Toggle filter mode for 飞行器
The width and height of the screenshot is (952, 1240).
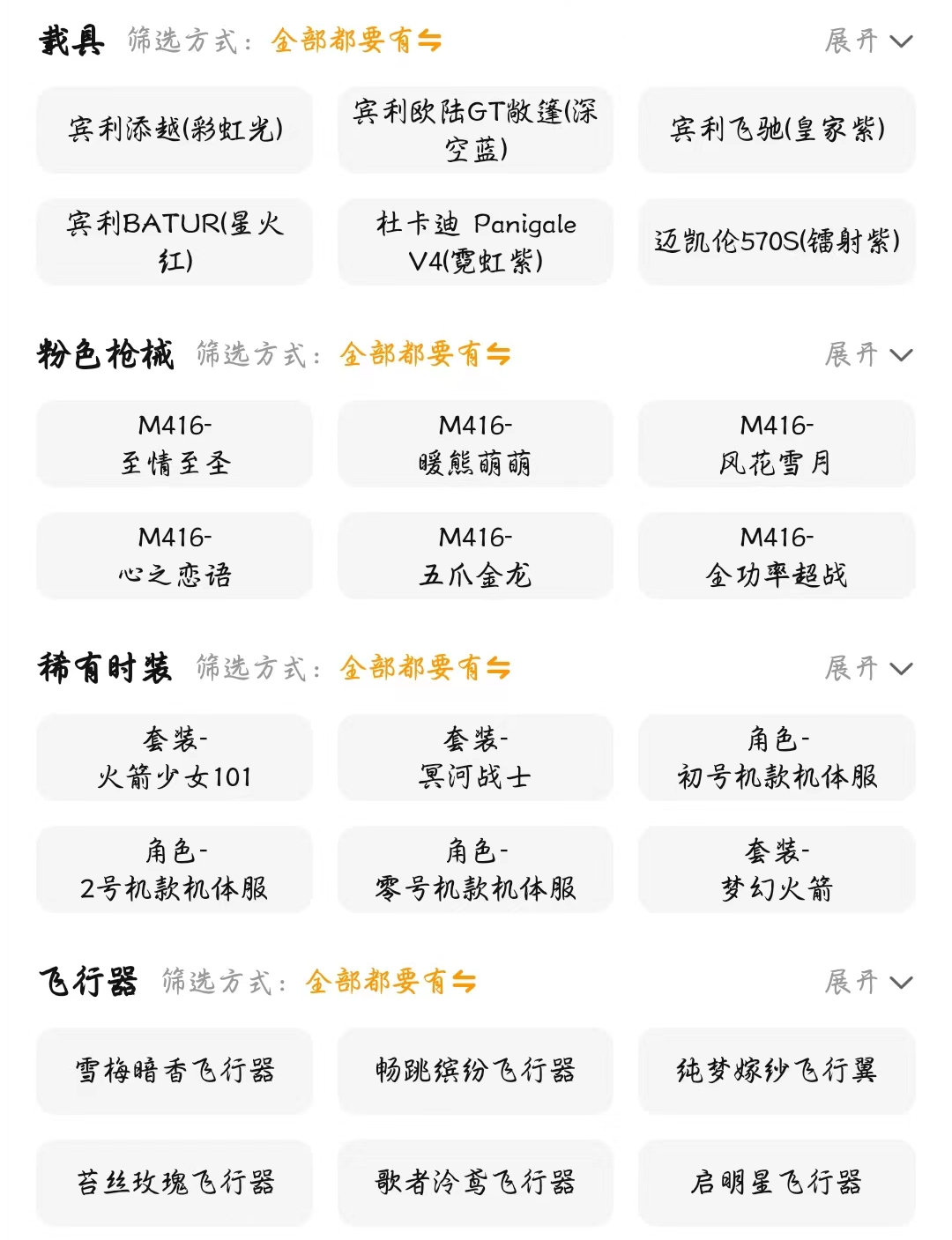[390, 982]
